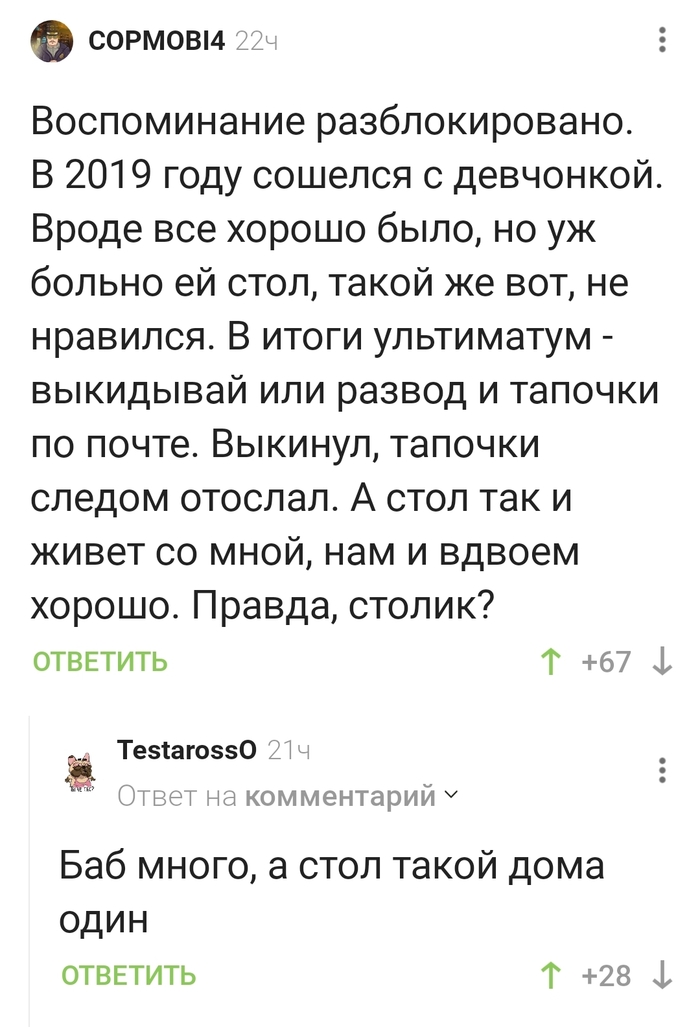
Task: Downvote TestarossO's comment with +28
Action: click(x=661, y=975)
